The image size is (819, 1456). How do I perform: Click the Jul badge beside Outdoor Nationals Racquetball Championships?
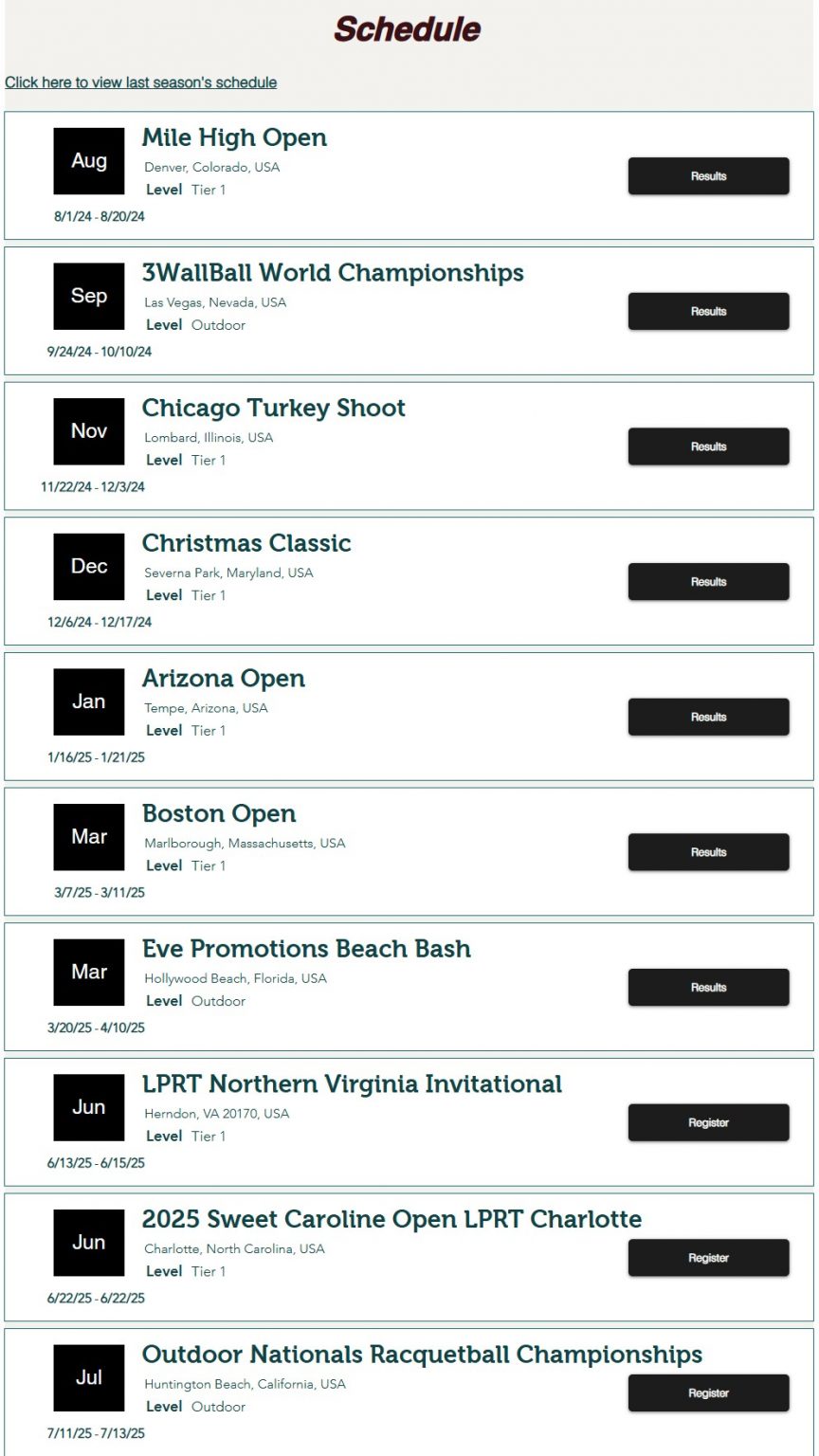88,1378
